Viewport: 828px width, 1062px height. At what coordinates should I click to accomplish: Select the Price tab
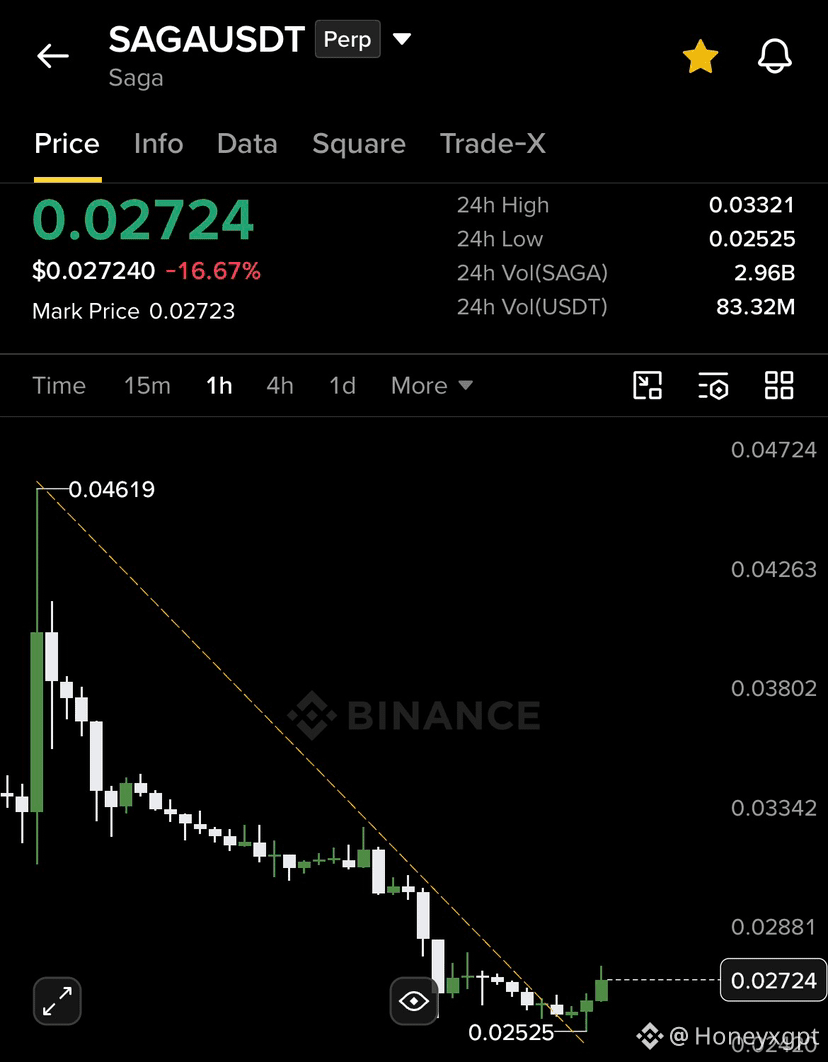pos(67,144)
